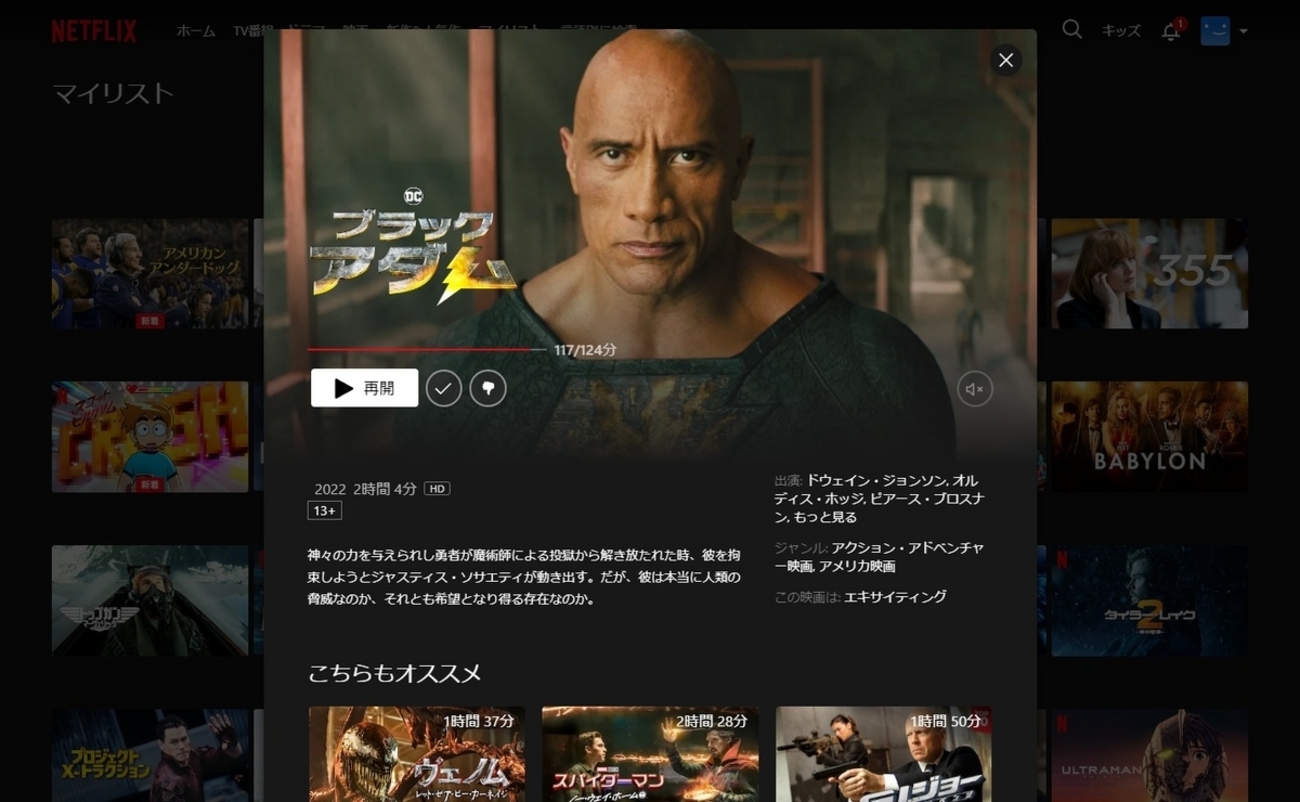
Task: Open the ヴェノム recommendation
Action: pos(417,754)
